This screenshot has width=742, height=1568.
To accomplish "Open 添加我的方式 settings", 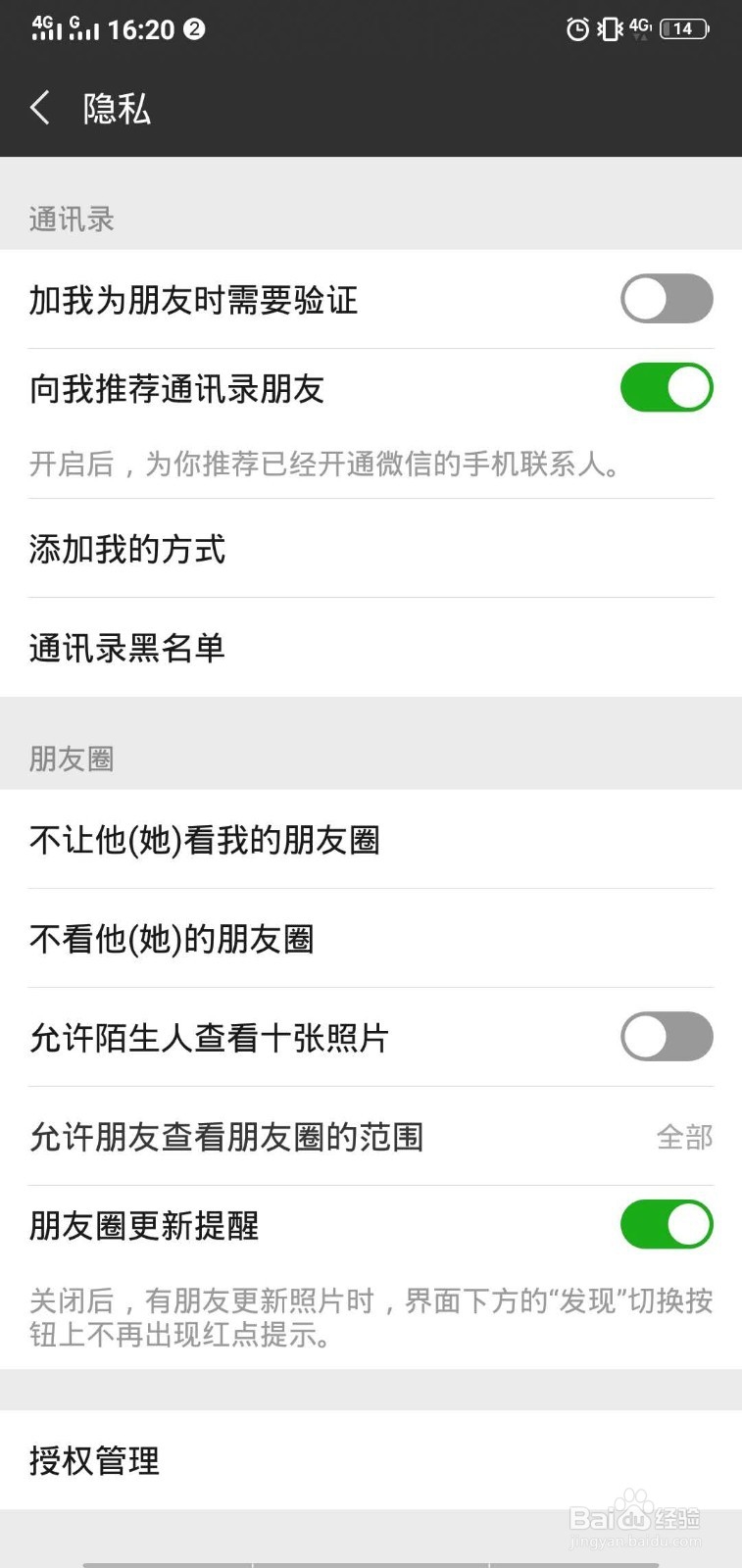I will [x=371, y=551].
